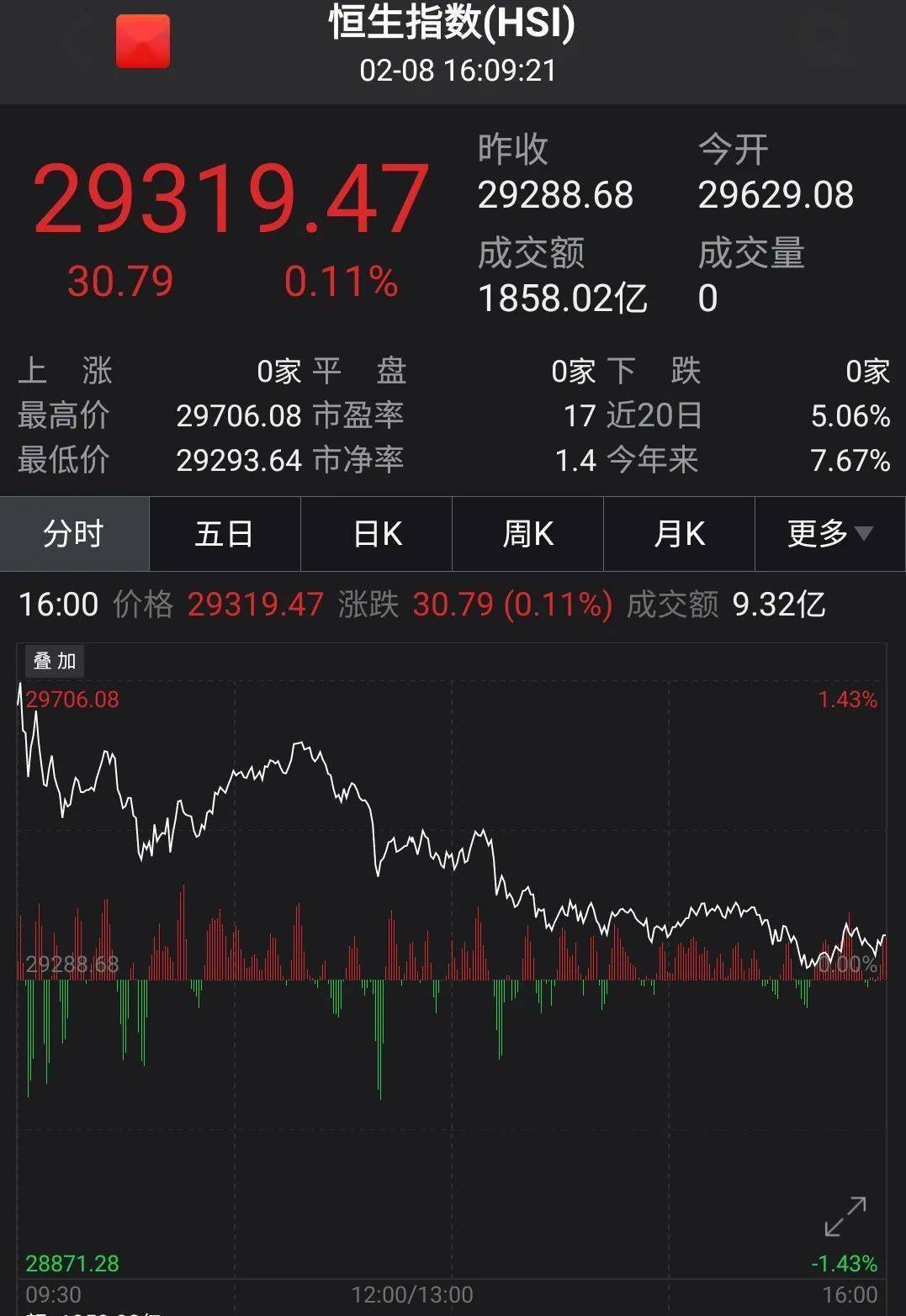The width and height of the screenshot is (906, 1316).
Task: Switch to the 周K weekly chart tab
Action: coord(527,533)
